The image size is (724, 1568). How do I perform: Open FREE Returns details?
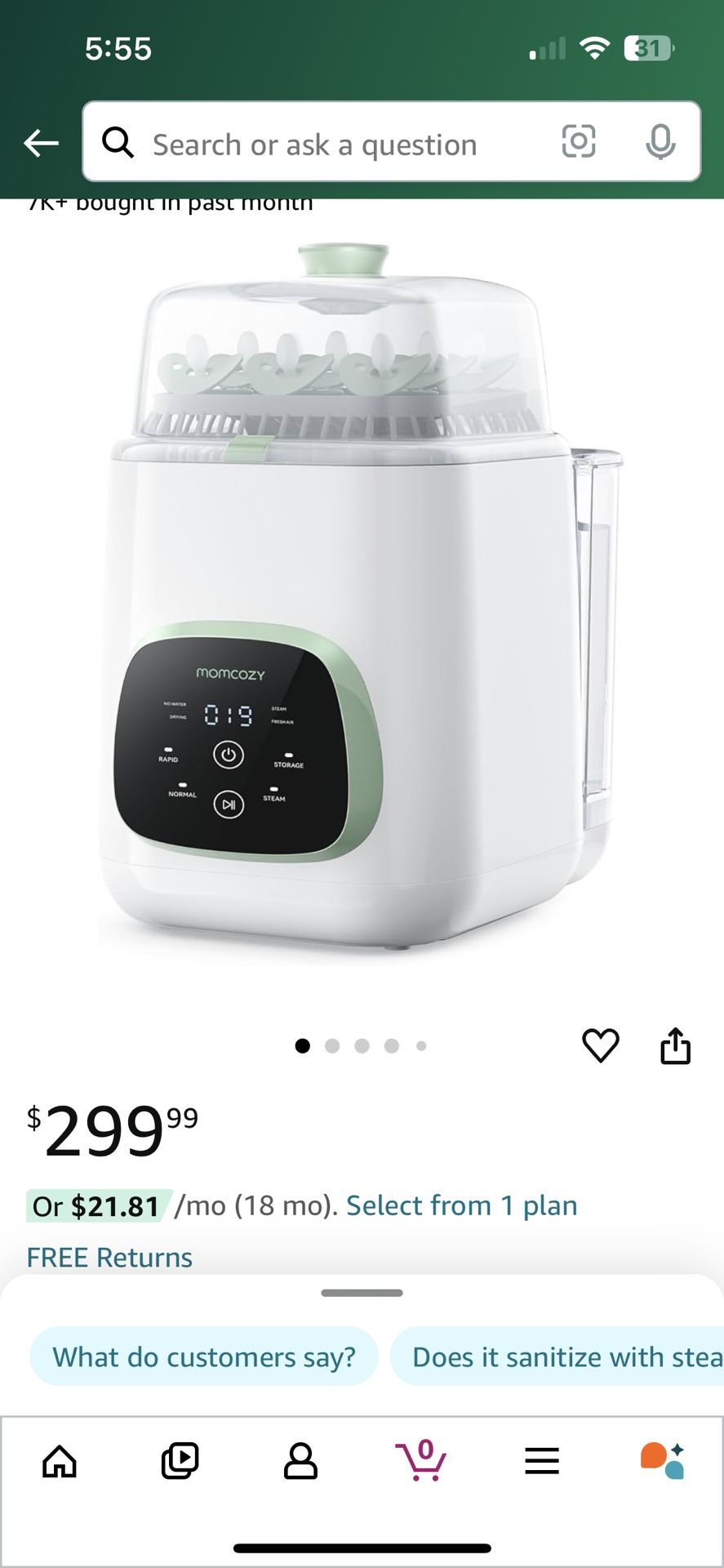109,1257
